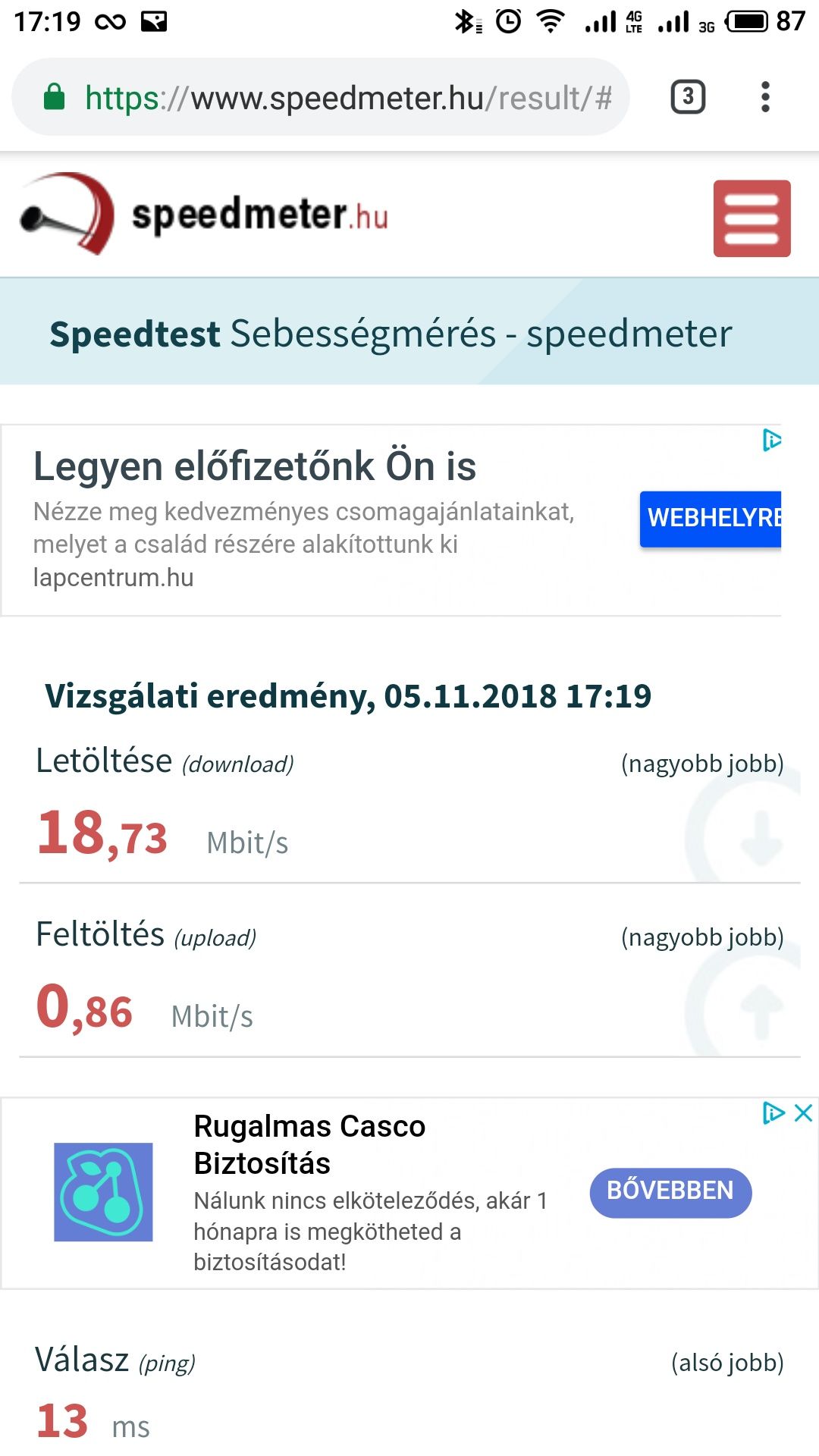Tap BŐVEBBEN in the Casco insurance ad
Image resolution: width=819 pixels, height=1456 pixels.
670,1192
